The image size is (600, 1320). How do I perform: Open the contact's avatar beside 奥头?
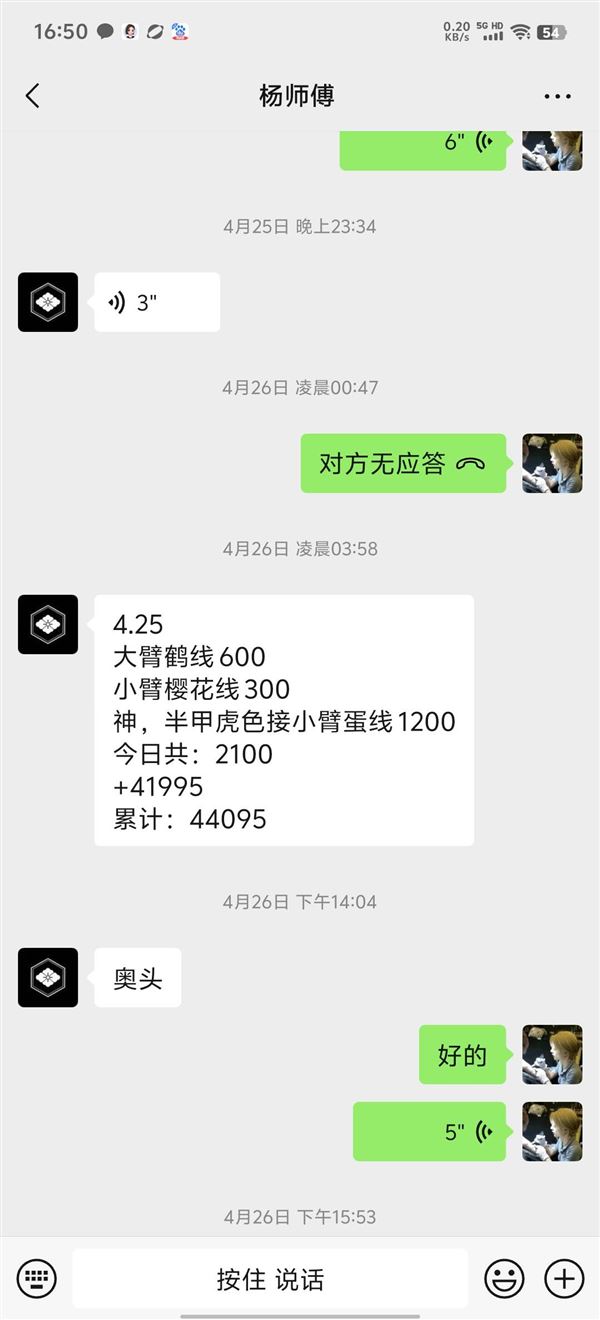[x=48, y=977]
